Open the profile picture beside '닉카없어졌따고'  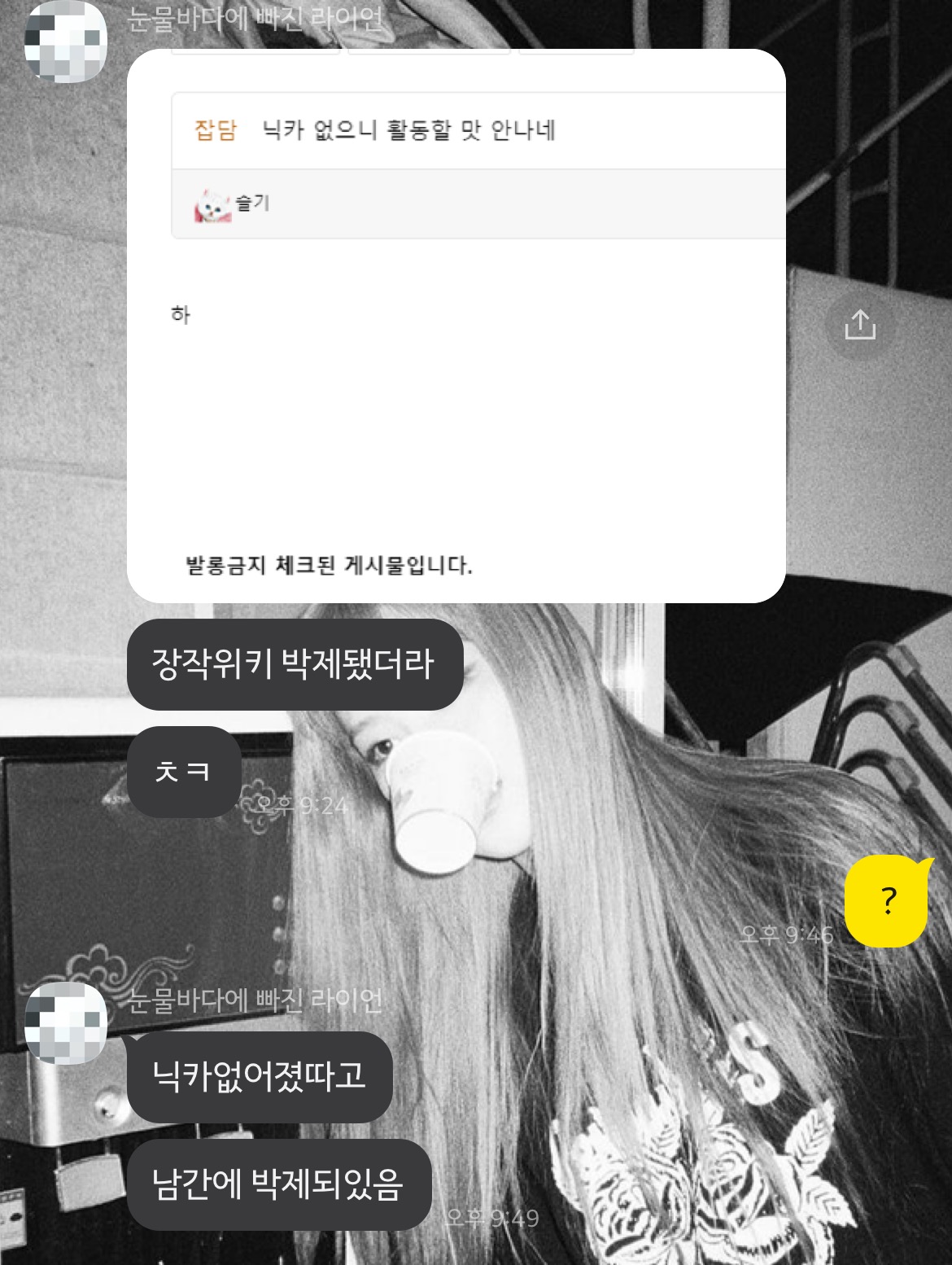[x=66, y=1022]
